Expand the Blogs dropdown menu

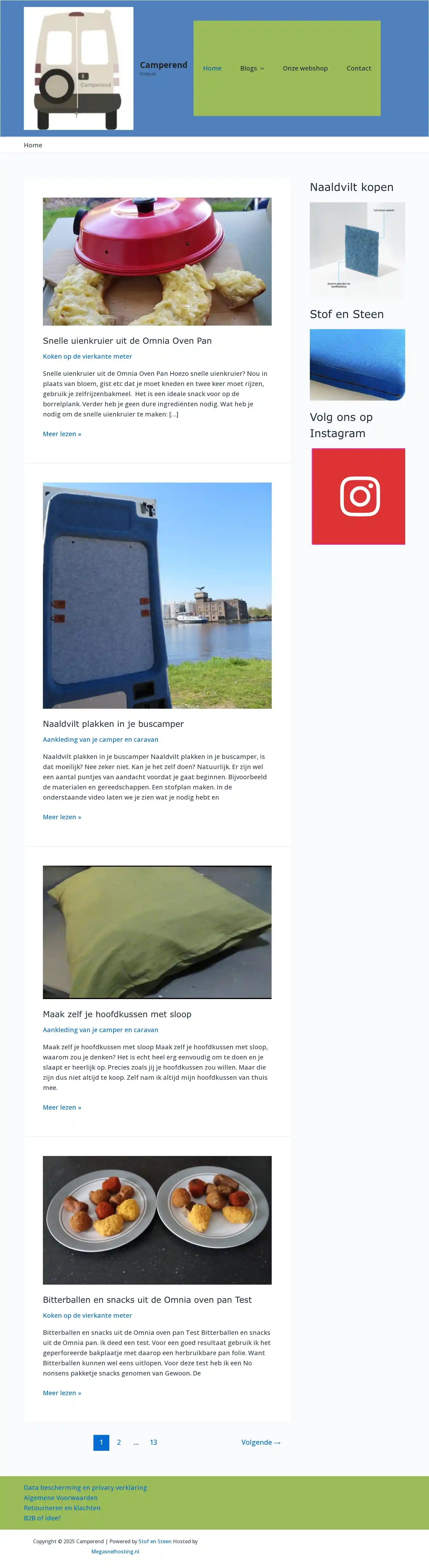click(252, 68)
